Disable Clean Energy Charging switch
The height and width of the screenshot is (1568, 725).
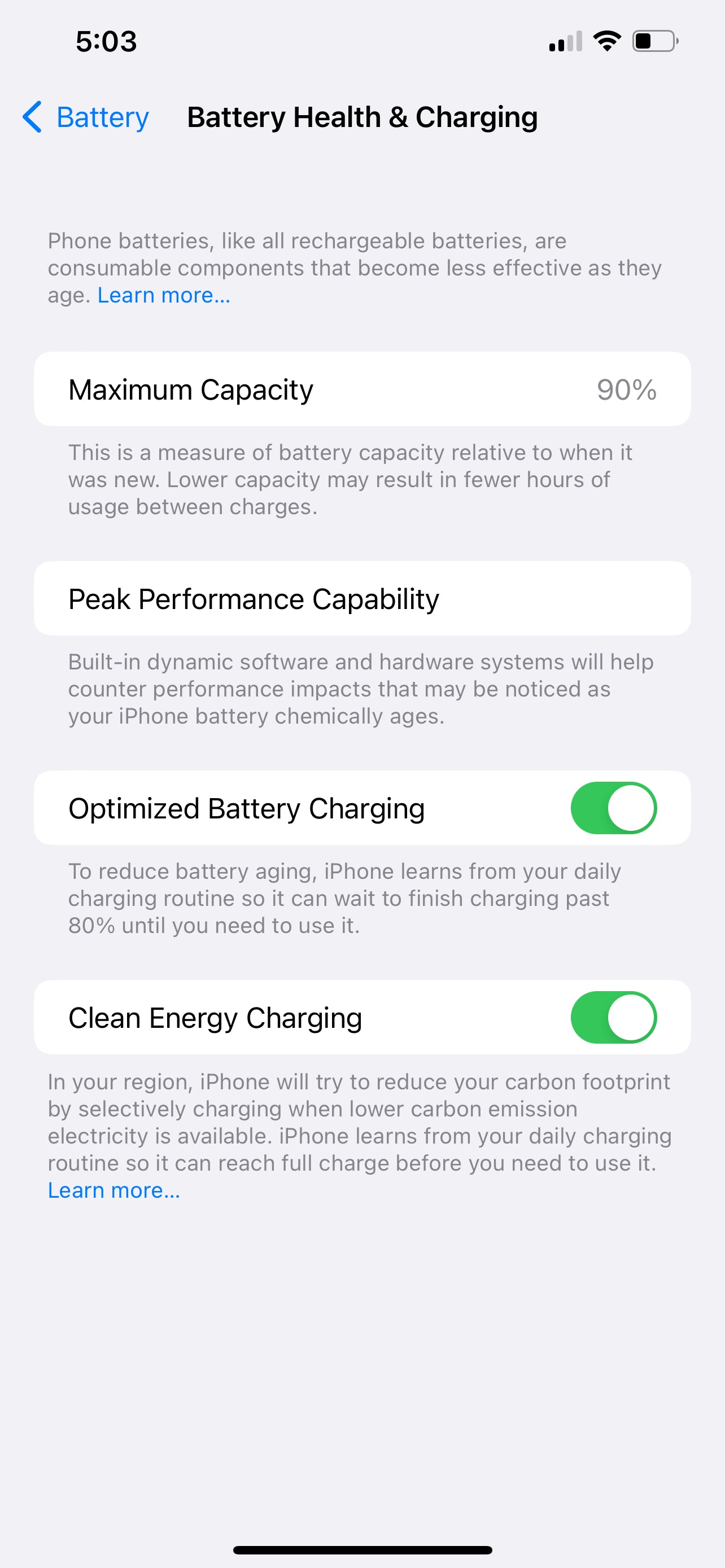click(613, 1017)
